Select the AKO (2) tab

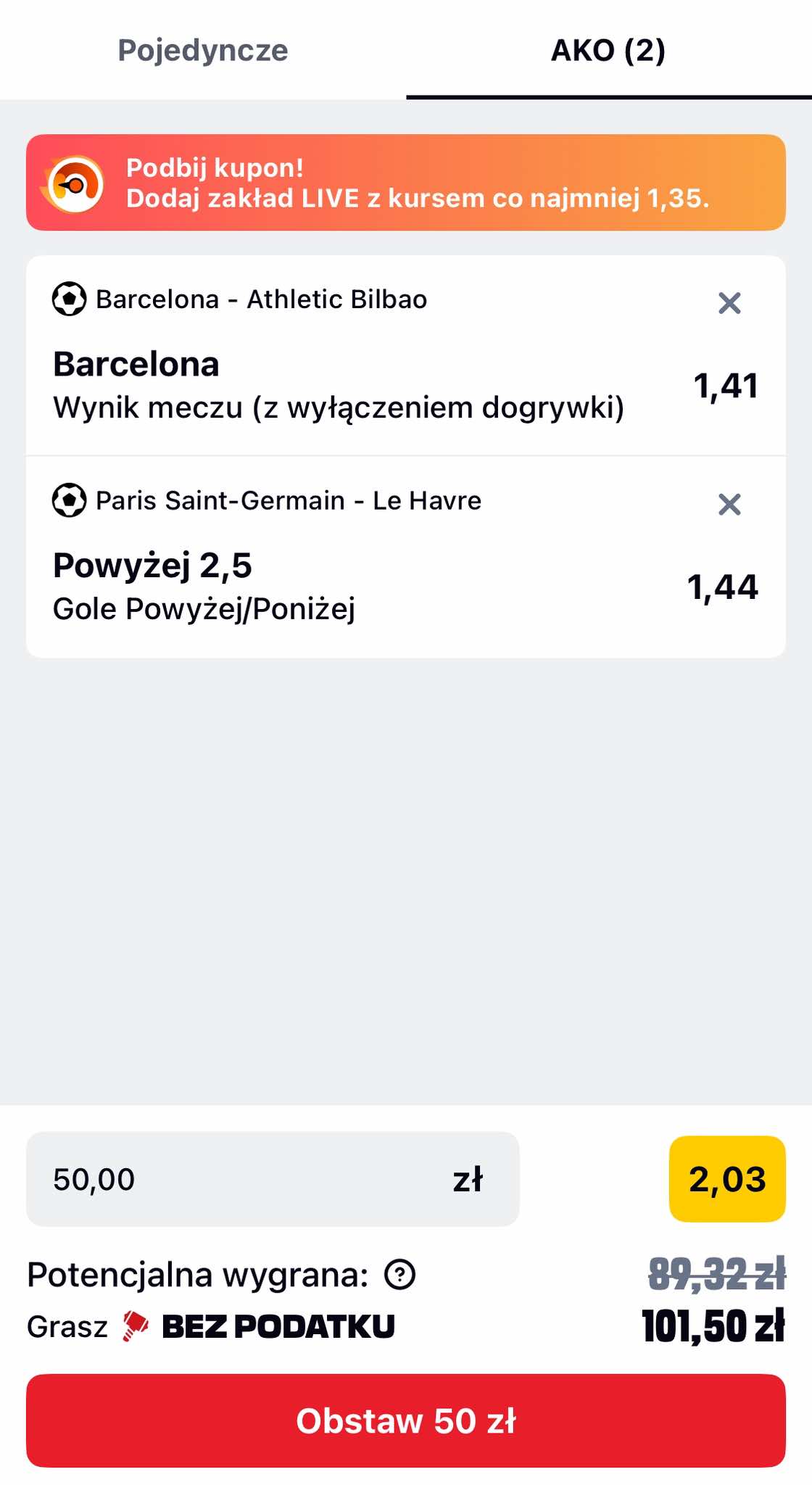[608, 51]
